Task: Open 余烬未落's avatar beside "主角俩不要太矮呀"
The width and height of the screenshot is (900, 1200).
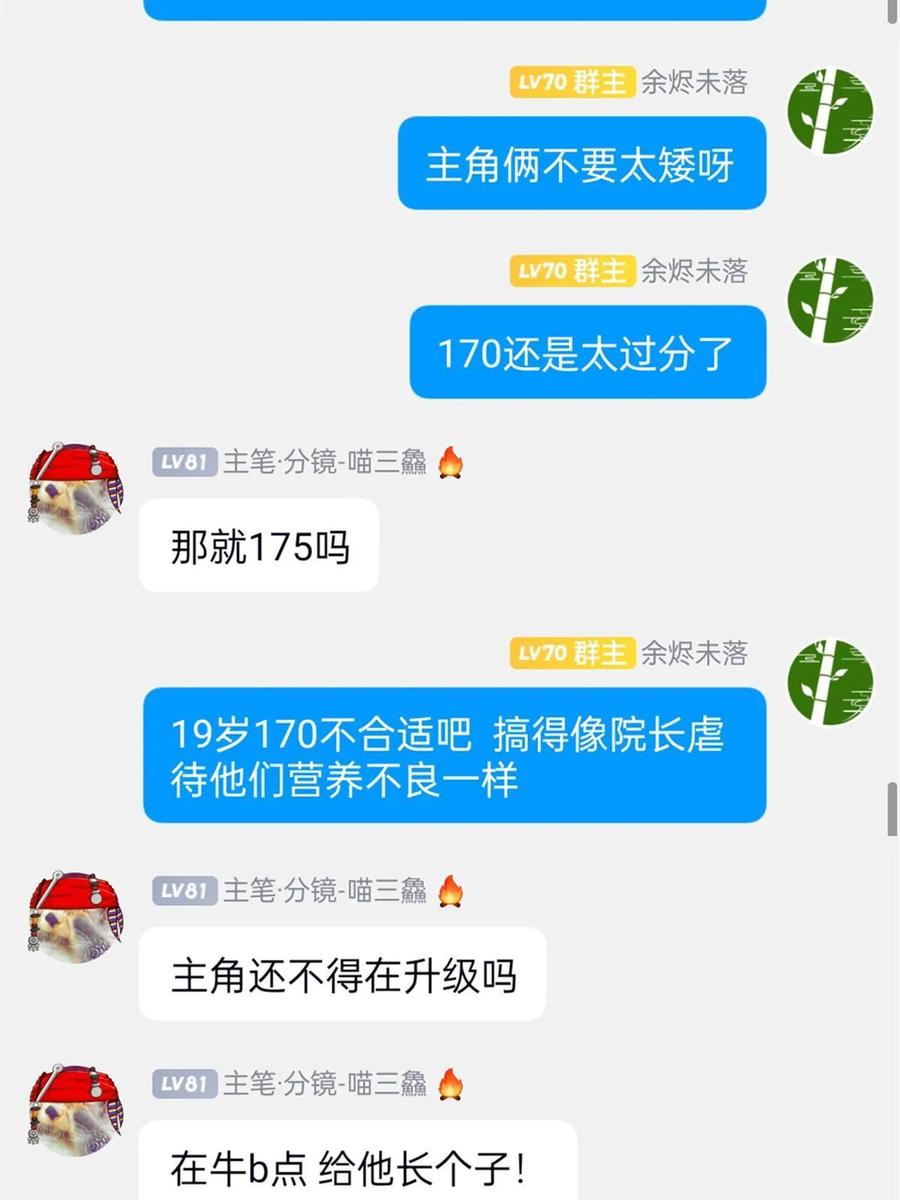Action: click(x=830, y=111)
